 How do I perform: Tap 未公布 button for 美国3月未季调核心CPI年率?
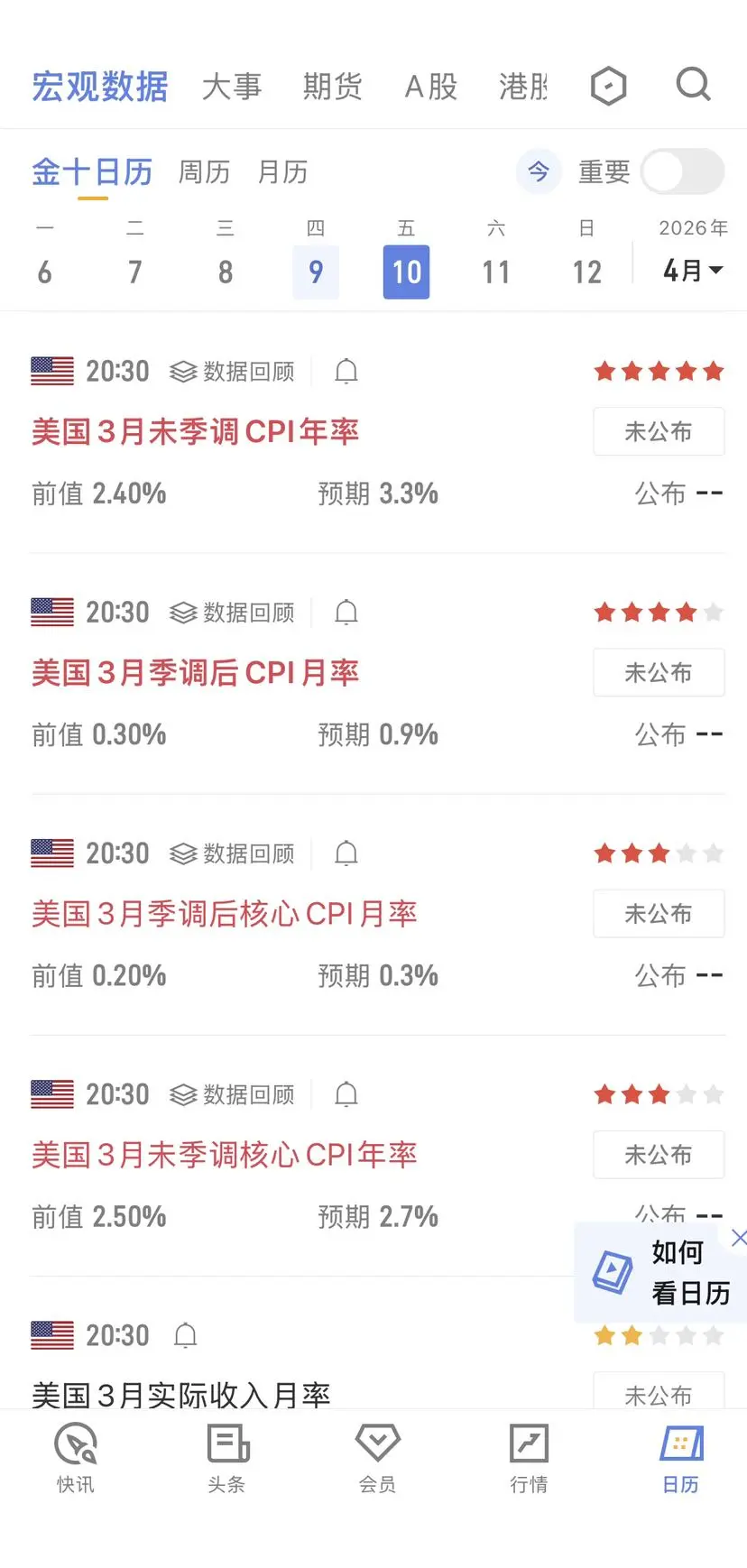[x=659, y=1155]
